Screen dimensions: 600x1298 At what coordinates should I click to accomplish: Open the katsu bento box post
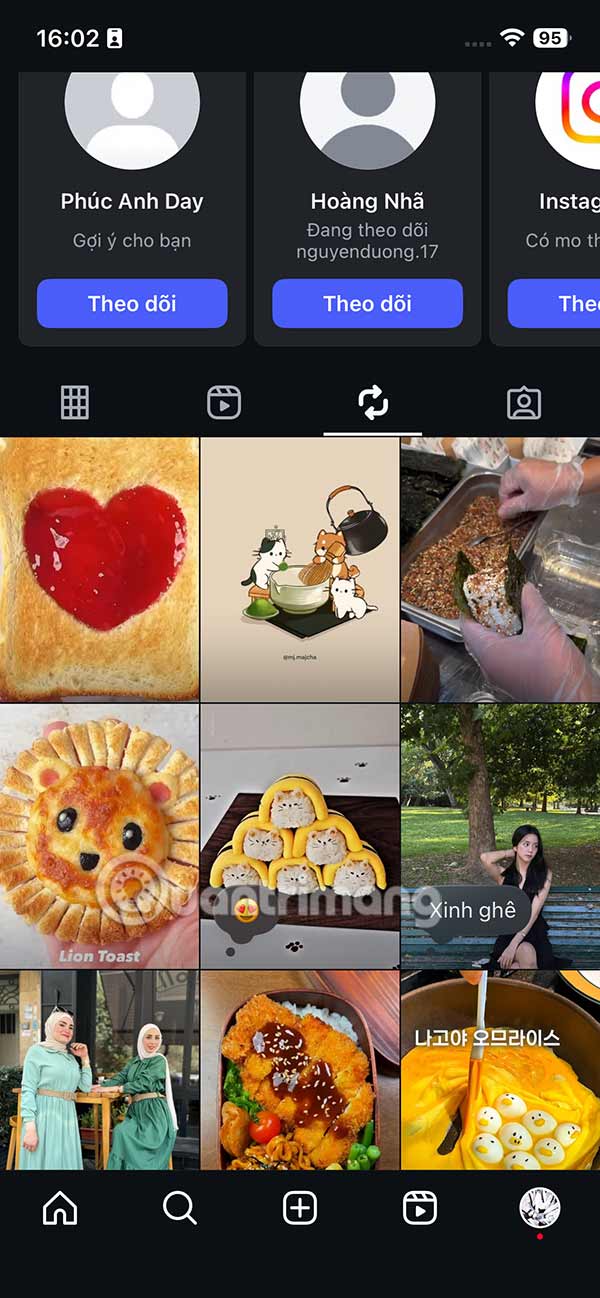click(300, 1070)
